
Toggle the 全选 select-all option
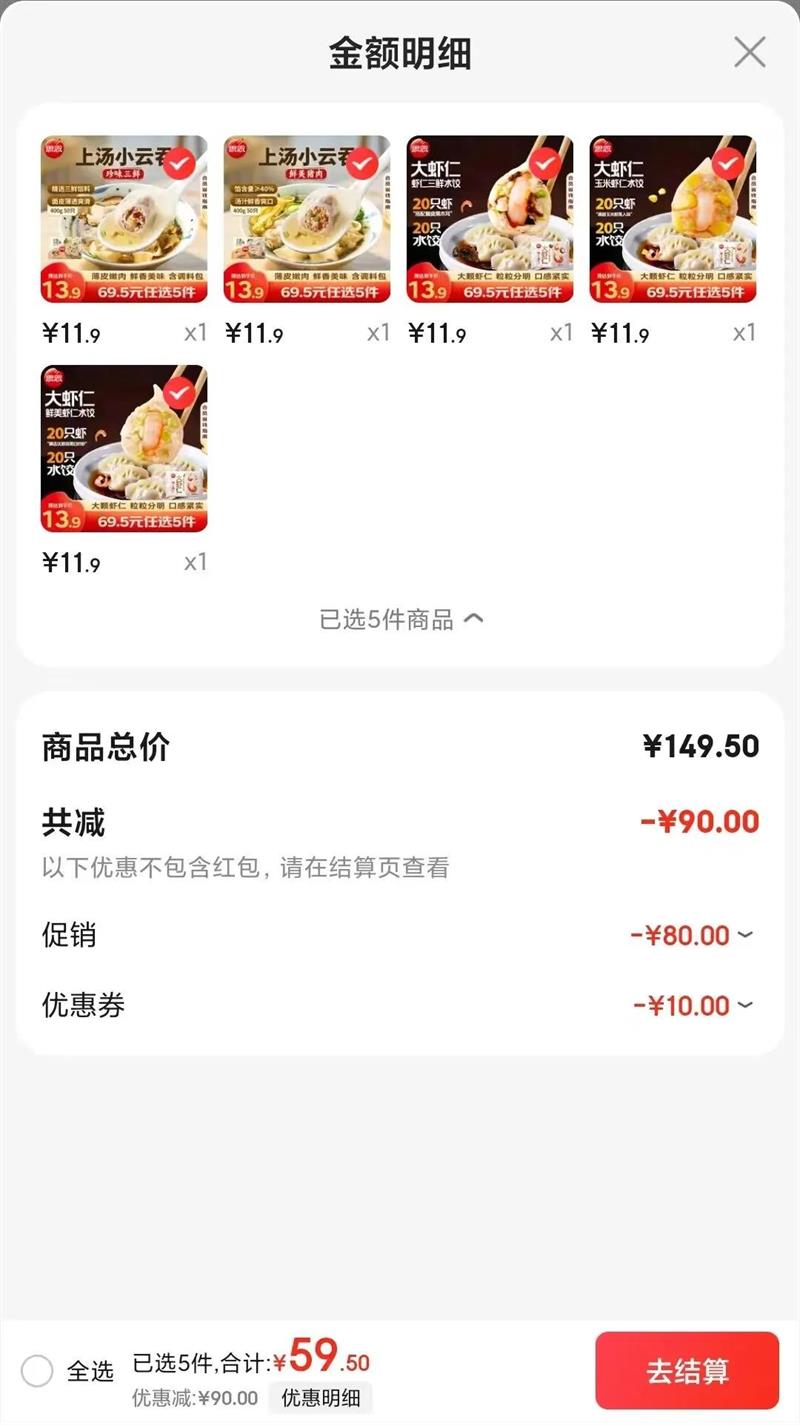pyautogui.click(x=38, y=1371)
